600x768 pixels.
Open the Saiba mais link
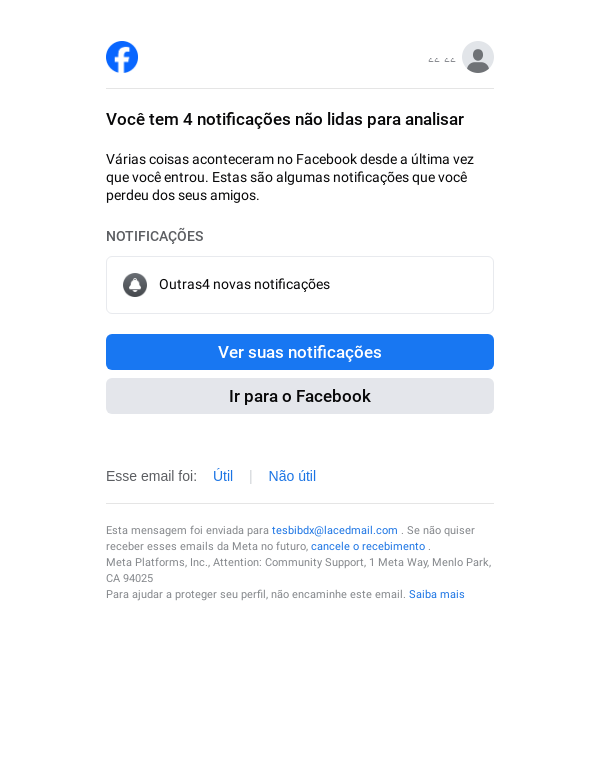437,594
